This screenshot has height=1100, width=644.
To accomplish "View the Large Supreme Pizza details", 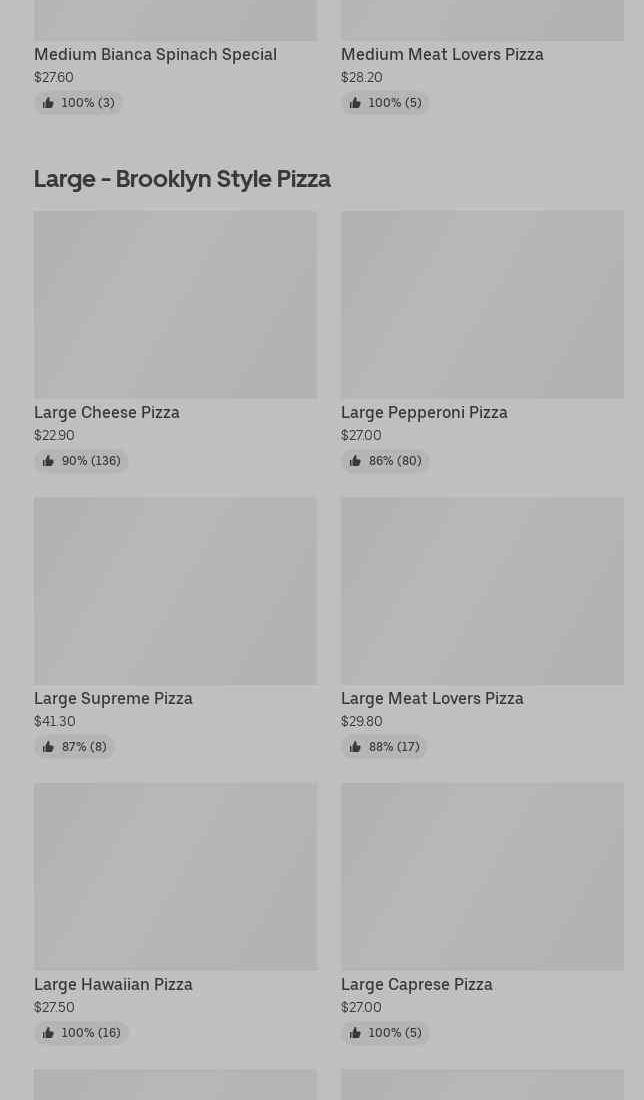I will pyautogui.click(x=175, y=591).
